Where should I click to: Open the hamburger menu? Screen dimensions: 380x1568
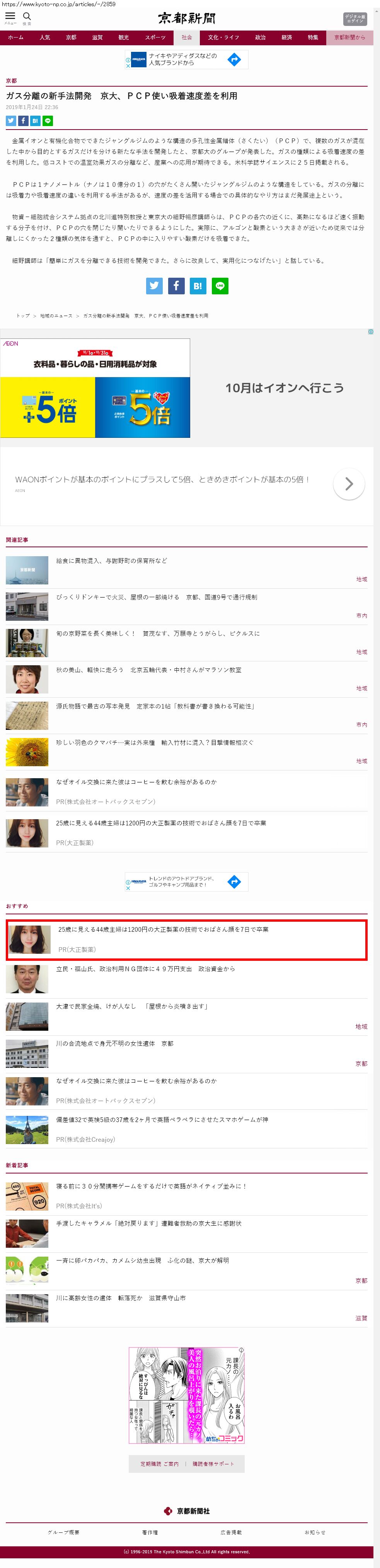click(10, 18)
